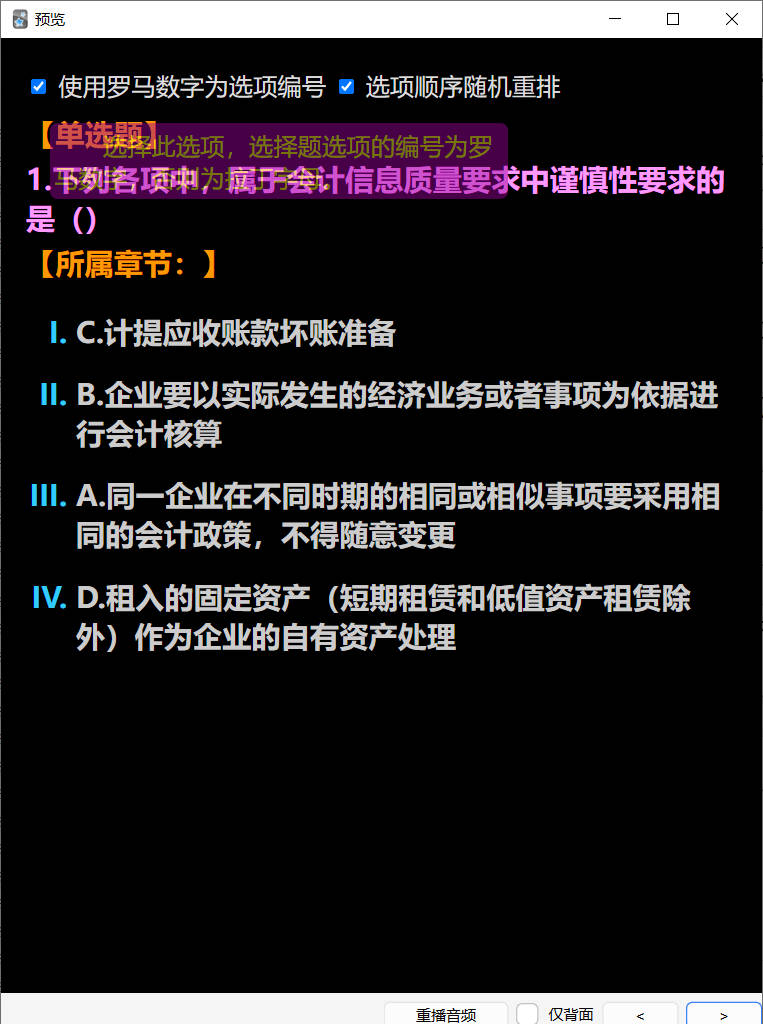Enable the 仅背面 checkbox
Screen dimensions: 763x1024
pyautogui.click(x=528, y=1013)
